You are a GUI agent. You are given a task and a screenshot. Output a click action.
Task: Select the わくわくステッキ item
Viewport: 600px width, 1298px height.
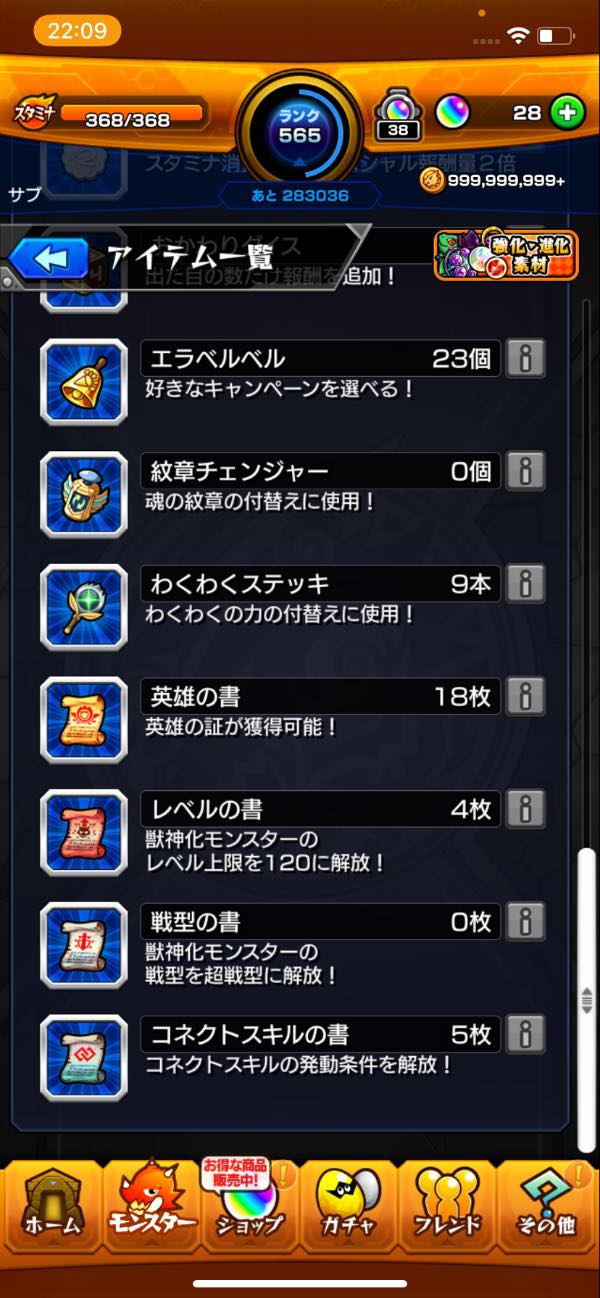[x=84, y=607]
